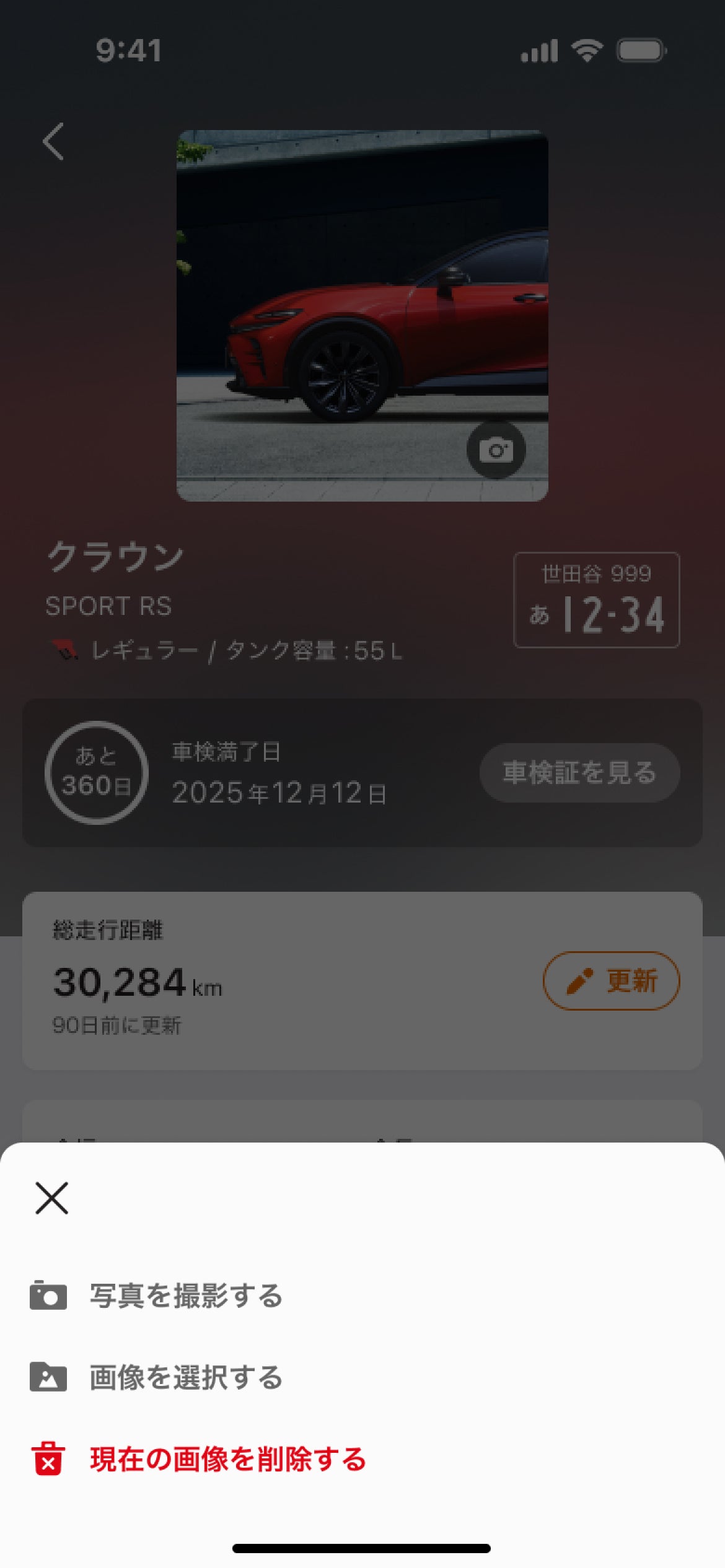Close the photo options bottom sheet
Viewport: 725px width, 1568px height.
click(52, 1198)
